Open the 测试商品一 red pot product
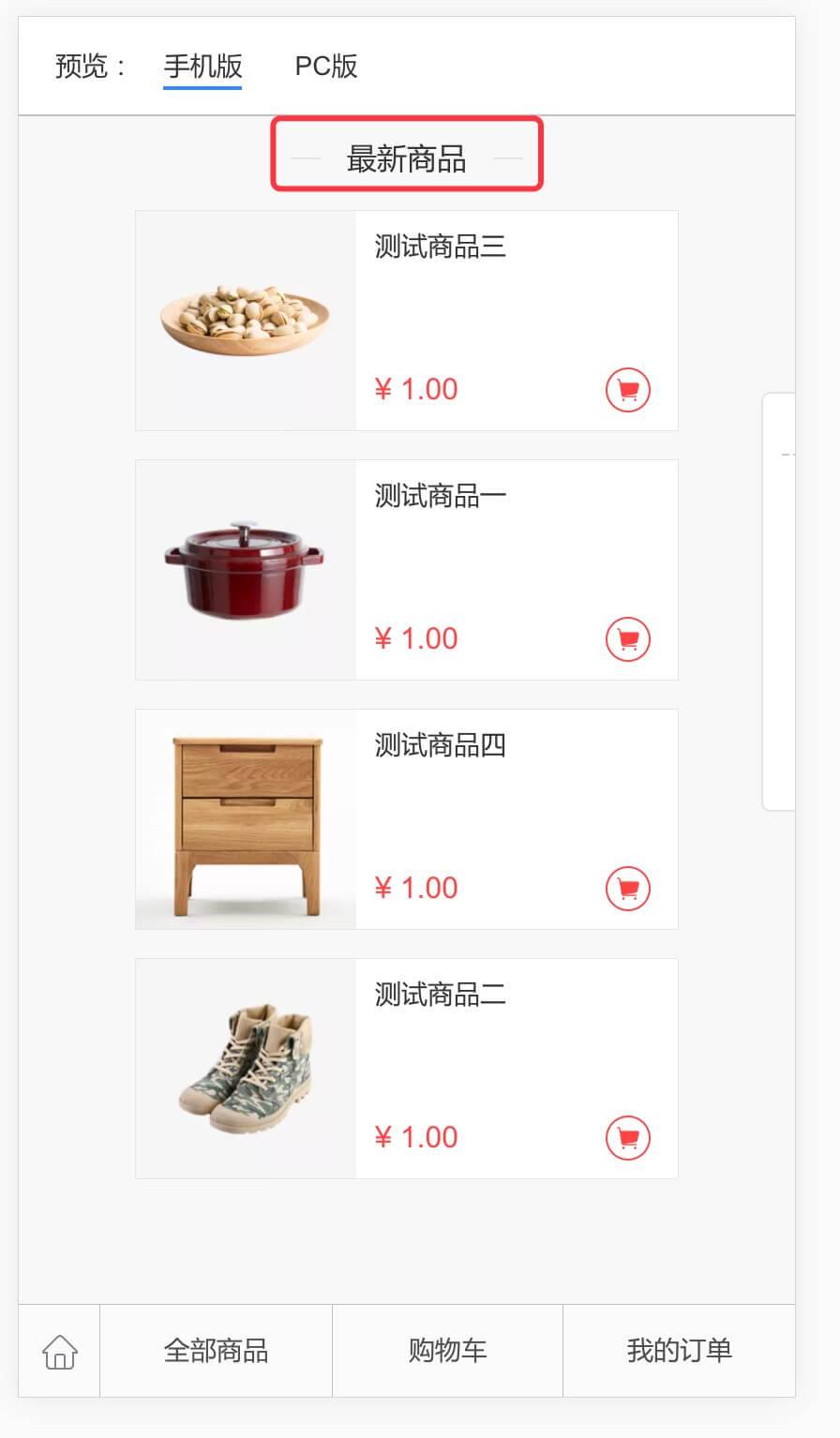 coord(407,570)
